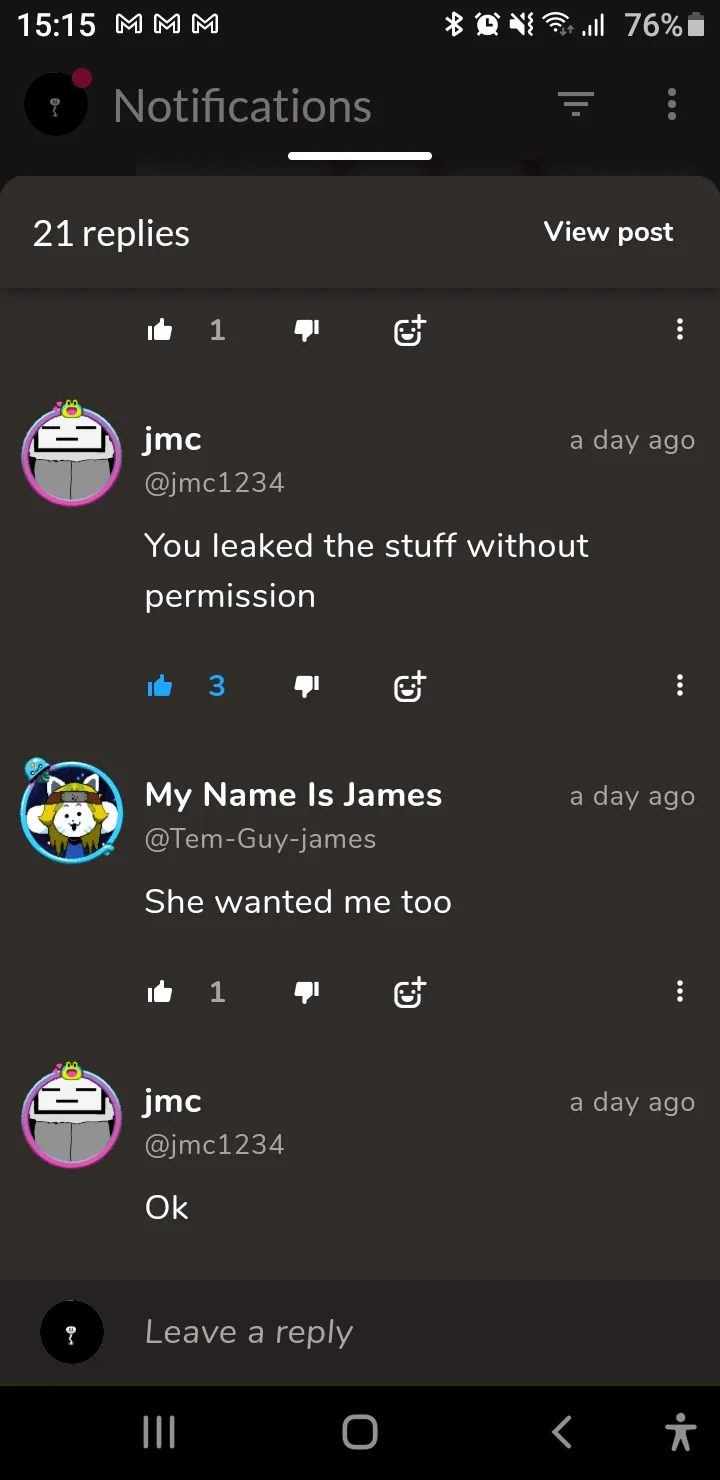The width and height of the screenshot is (720, 1480).
Task: Add reaction to jmc's "leaked the stuff" reply
Action: (409, 686)
